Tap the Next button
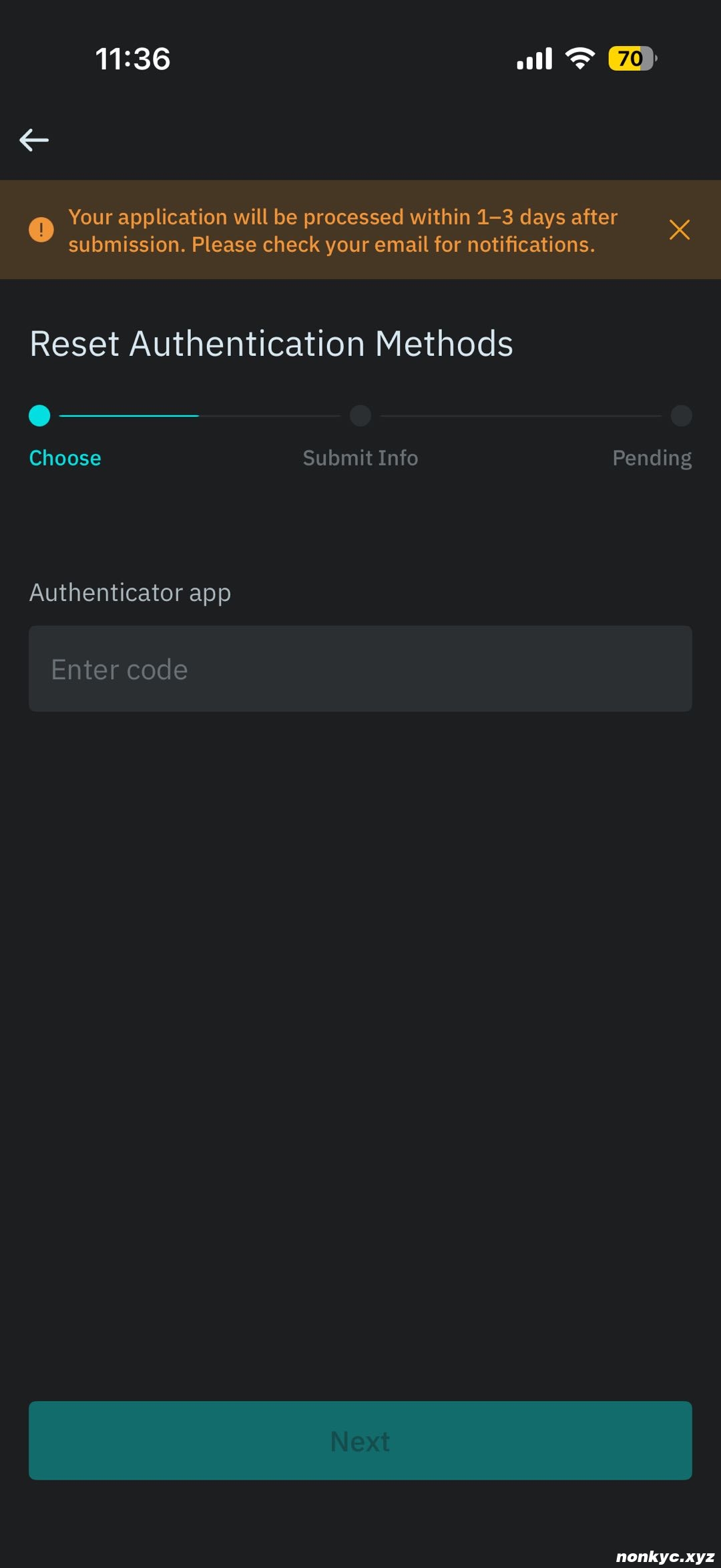This screenshot has width=721, height=1568. 360,1440
